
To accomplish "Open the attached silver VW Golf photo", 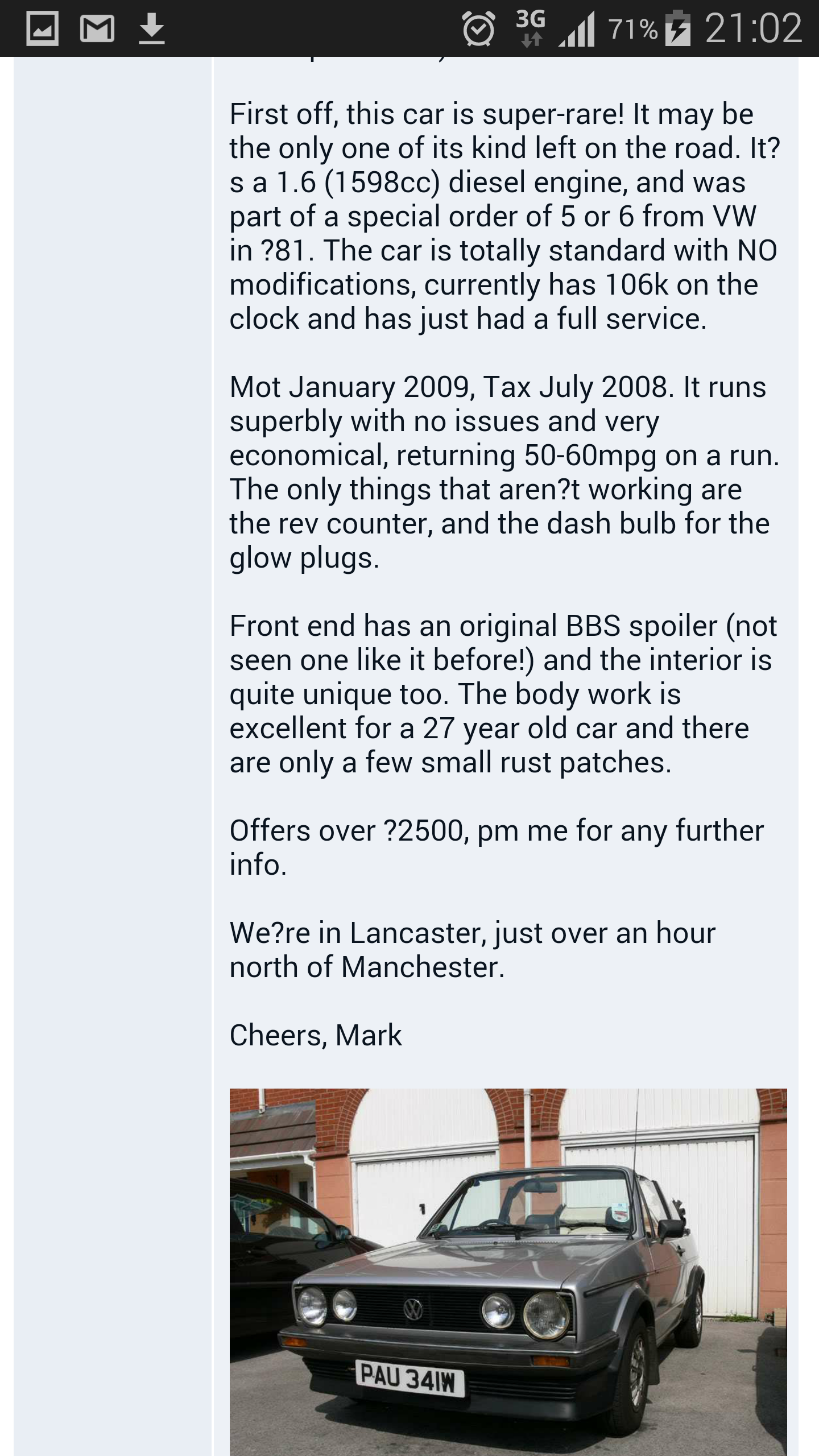I will tap(508, 1271).
